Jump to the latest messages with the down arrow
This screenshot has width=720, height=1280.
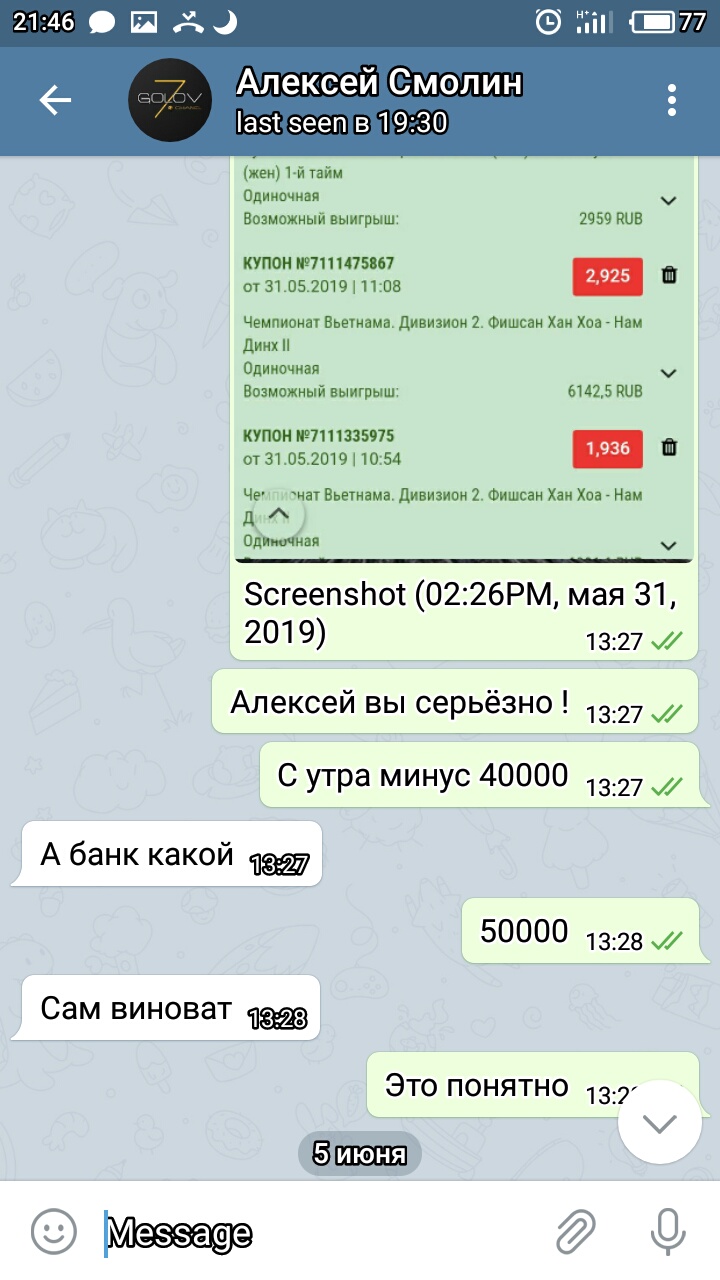[x=660, y=1123]
